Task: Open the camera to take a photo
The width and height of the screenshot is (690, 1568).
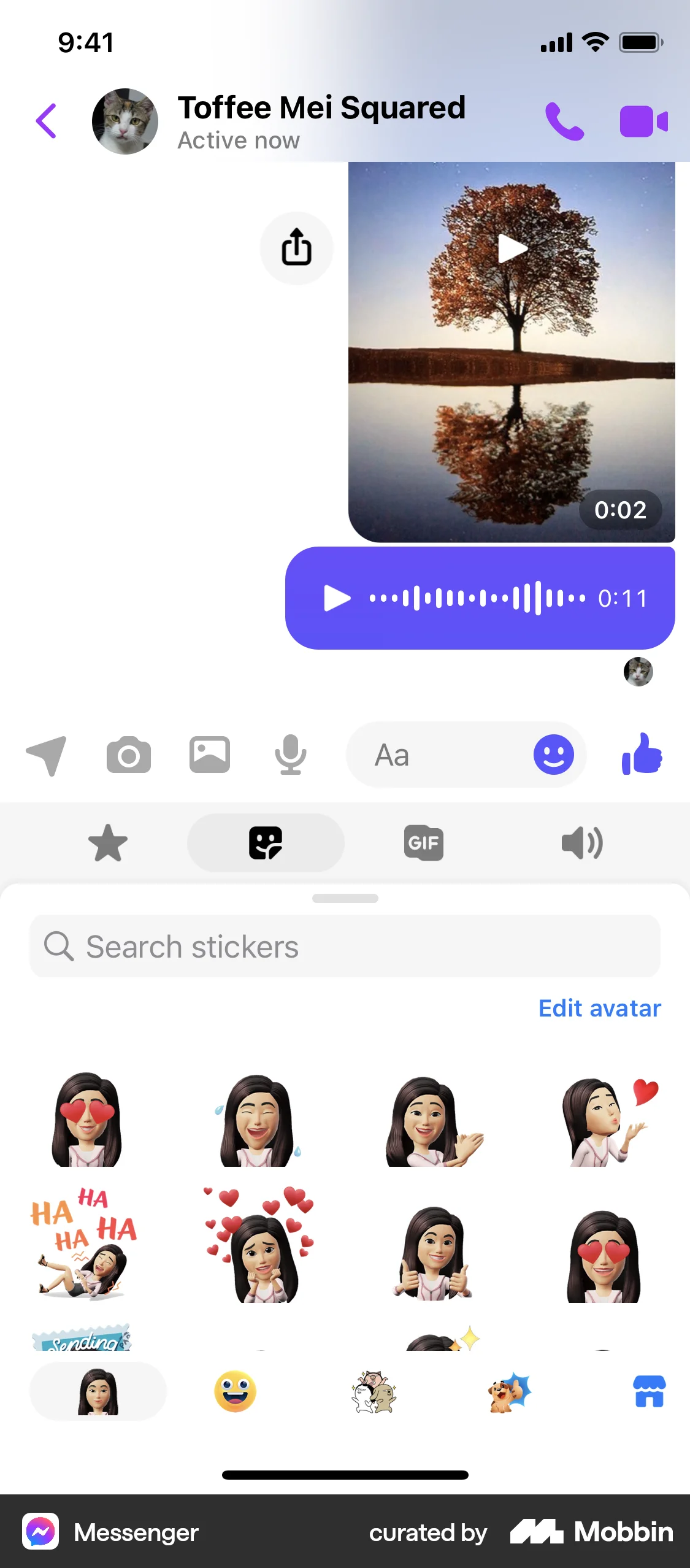Action: click(129, 755)
